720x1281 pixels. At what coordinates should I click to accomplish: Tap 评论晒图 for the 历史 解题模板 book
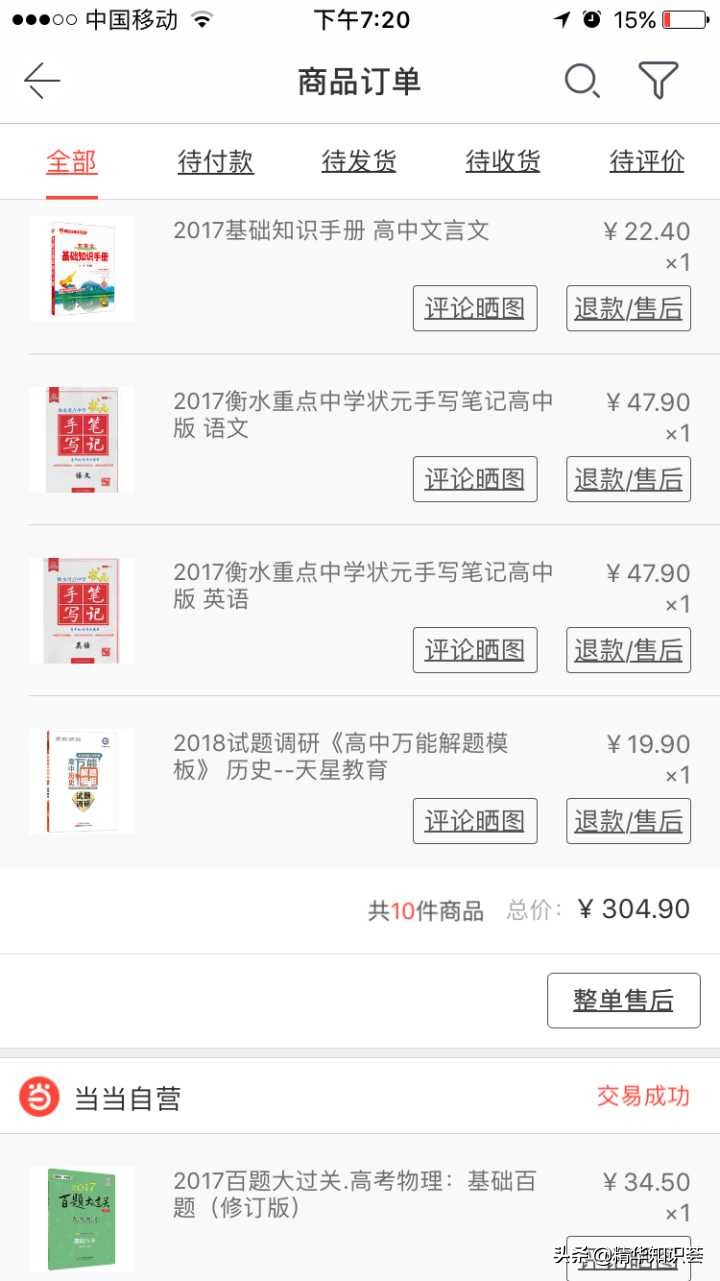[475, 821]
